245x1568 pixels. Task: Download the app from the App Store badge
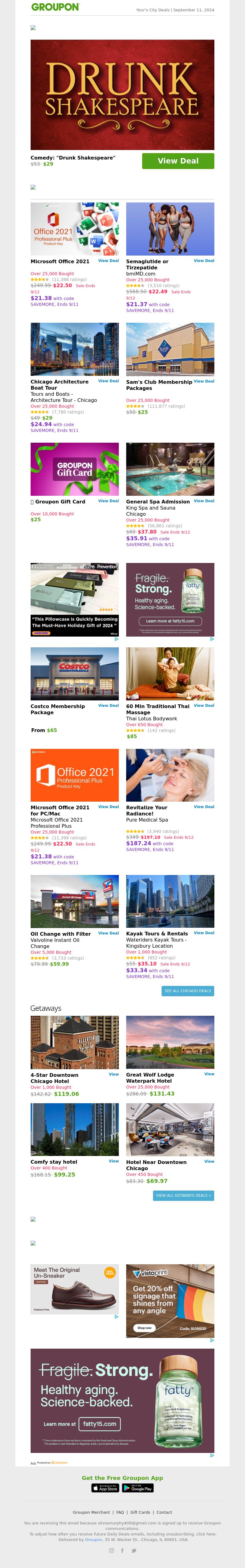[x=105, y=1488]
